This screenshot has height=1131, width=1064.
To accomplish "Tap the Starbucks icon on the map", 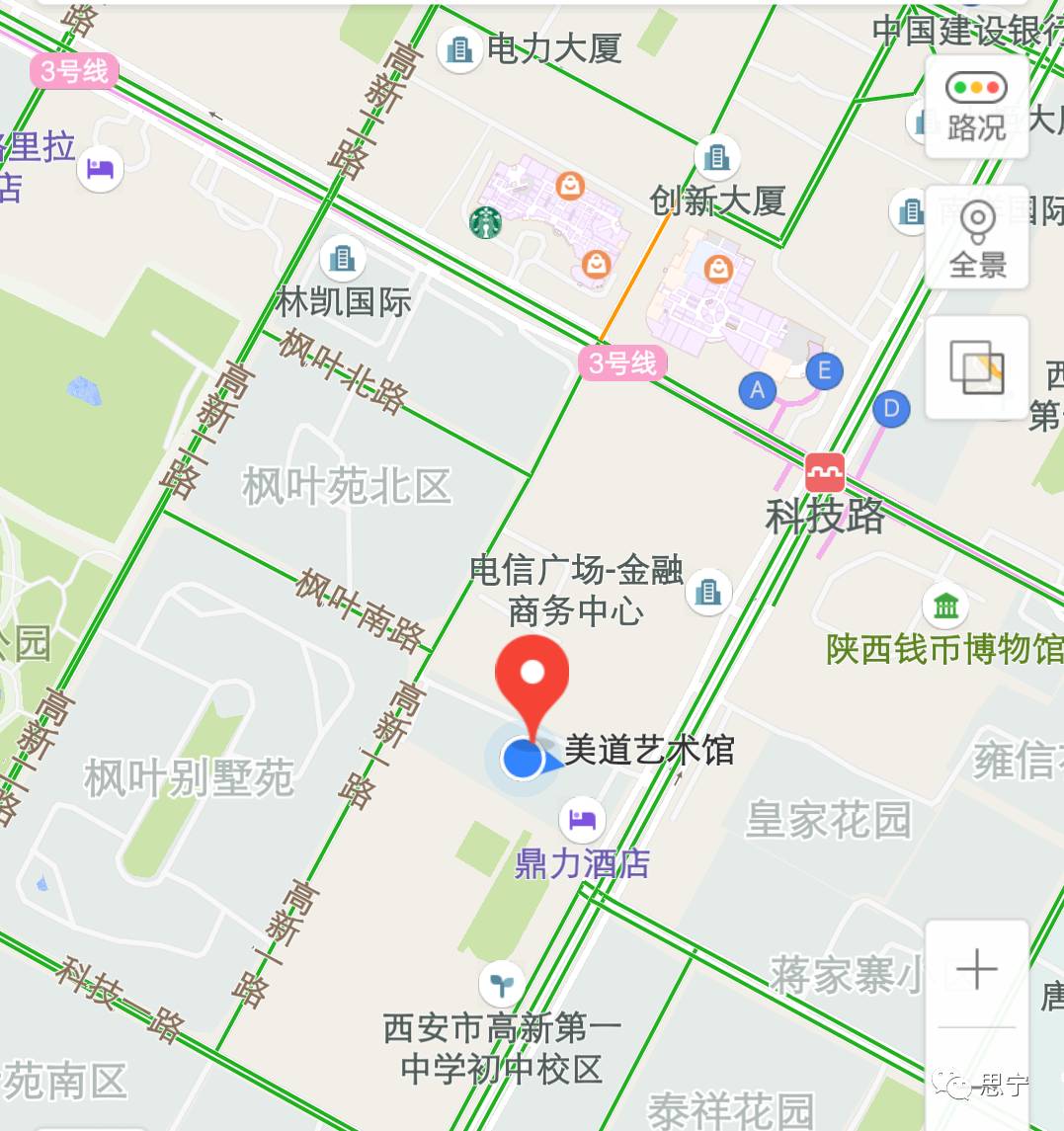I will pyautogui.click(x=485, y=222).
